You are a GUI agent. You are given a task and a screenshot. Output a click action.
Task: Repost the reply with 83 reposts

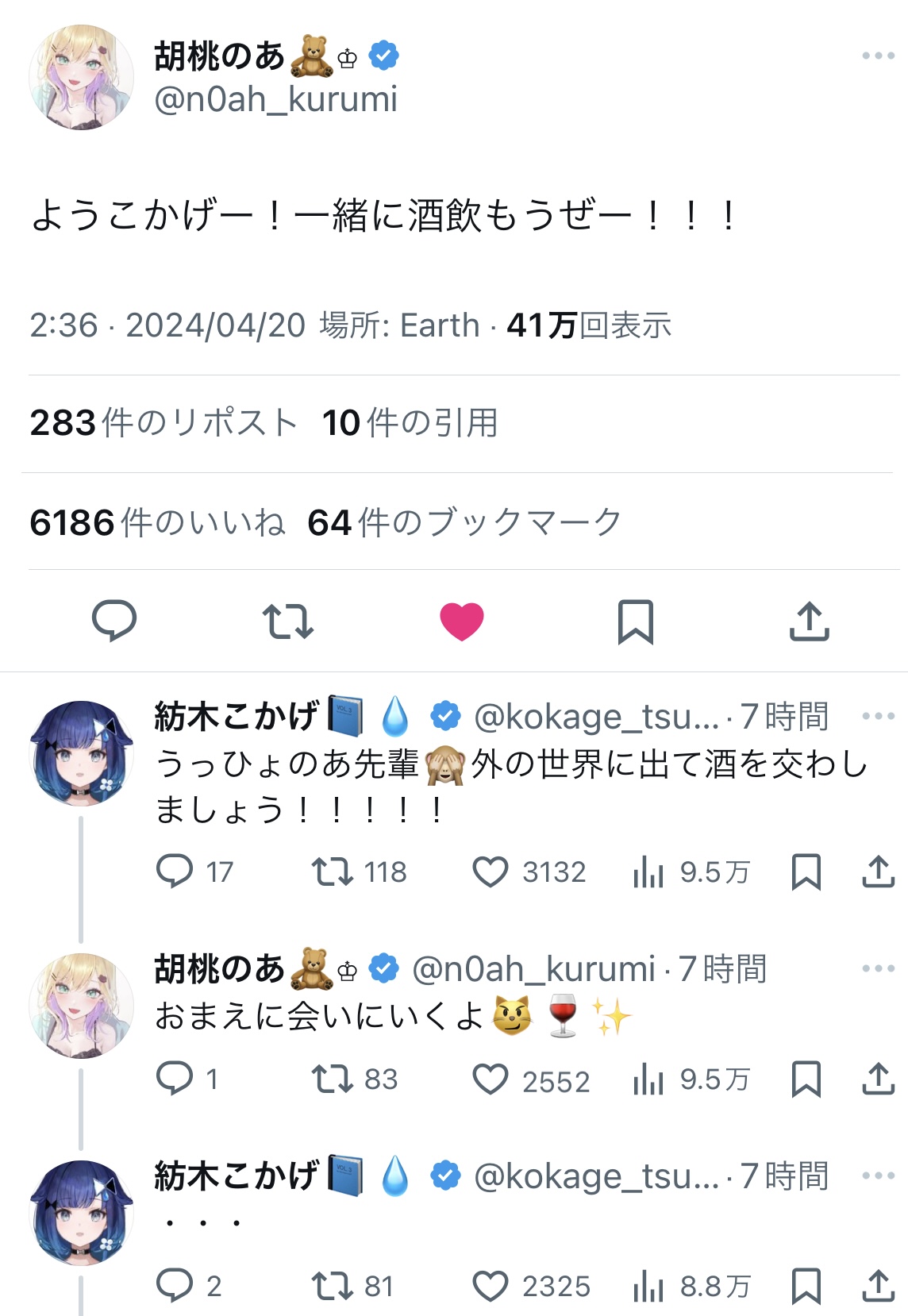tap(333, 1079)
